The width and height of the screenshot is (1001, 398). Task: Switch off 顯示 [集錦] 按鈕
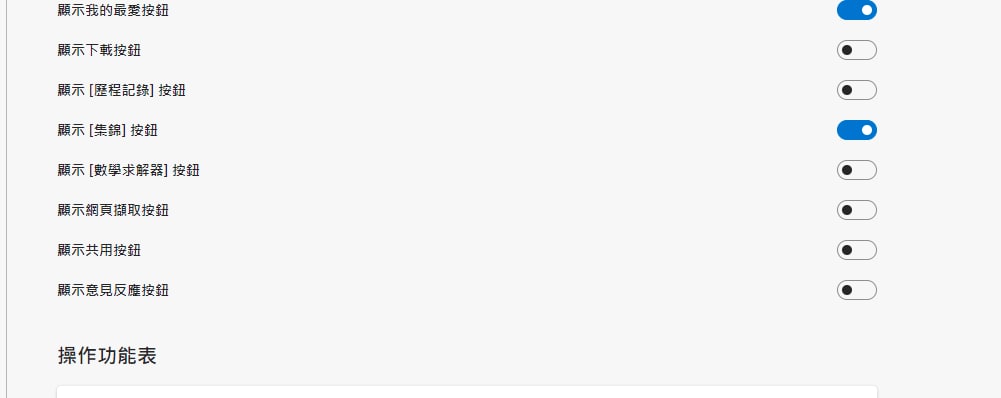click(x=857, y=130)
